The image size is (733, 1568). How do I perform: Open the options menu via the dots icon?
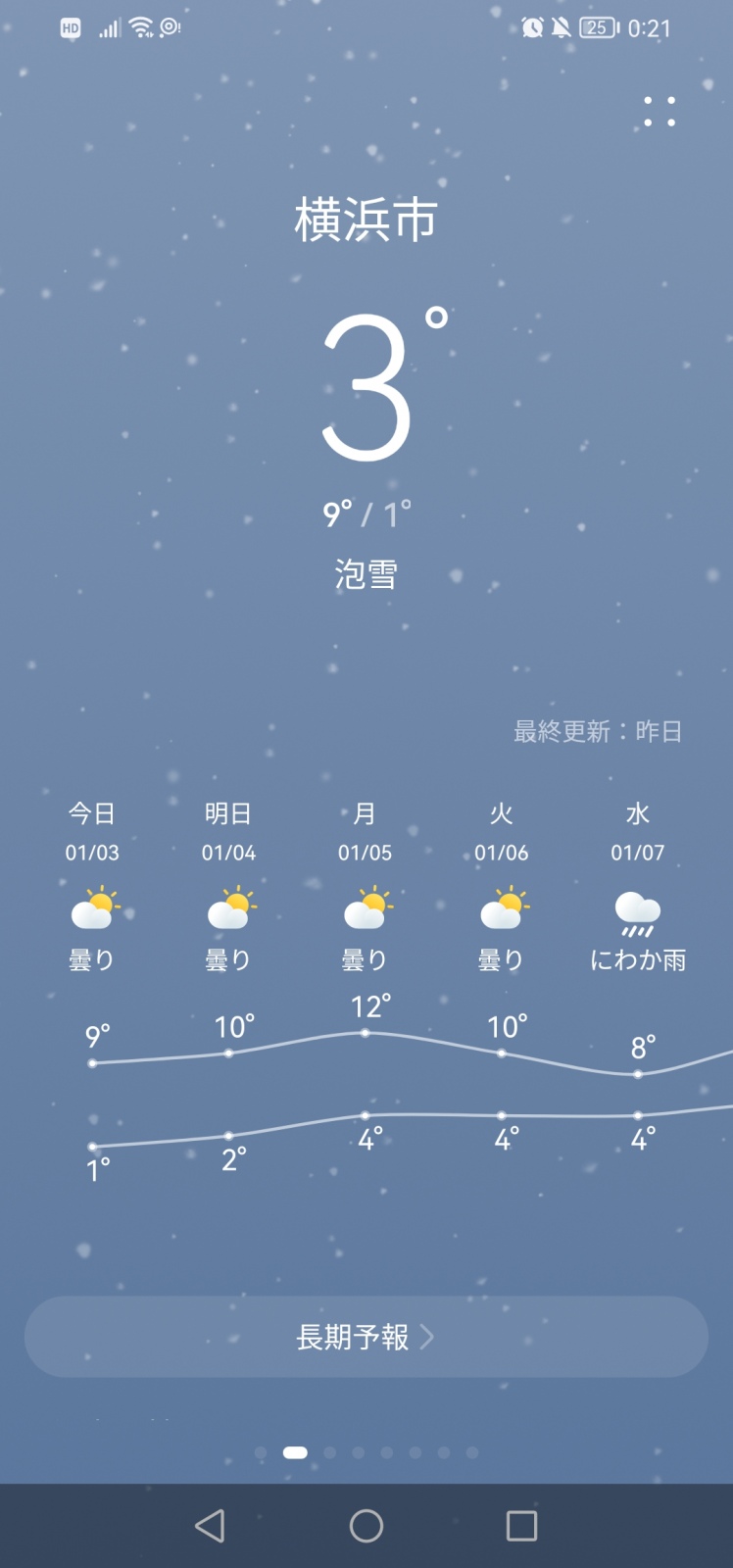660,111
